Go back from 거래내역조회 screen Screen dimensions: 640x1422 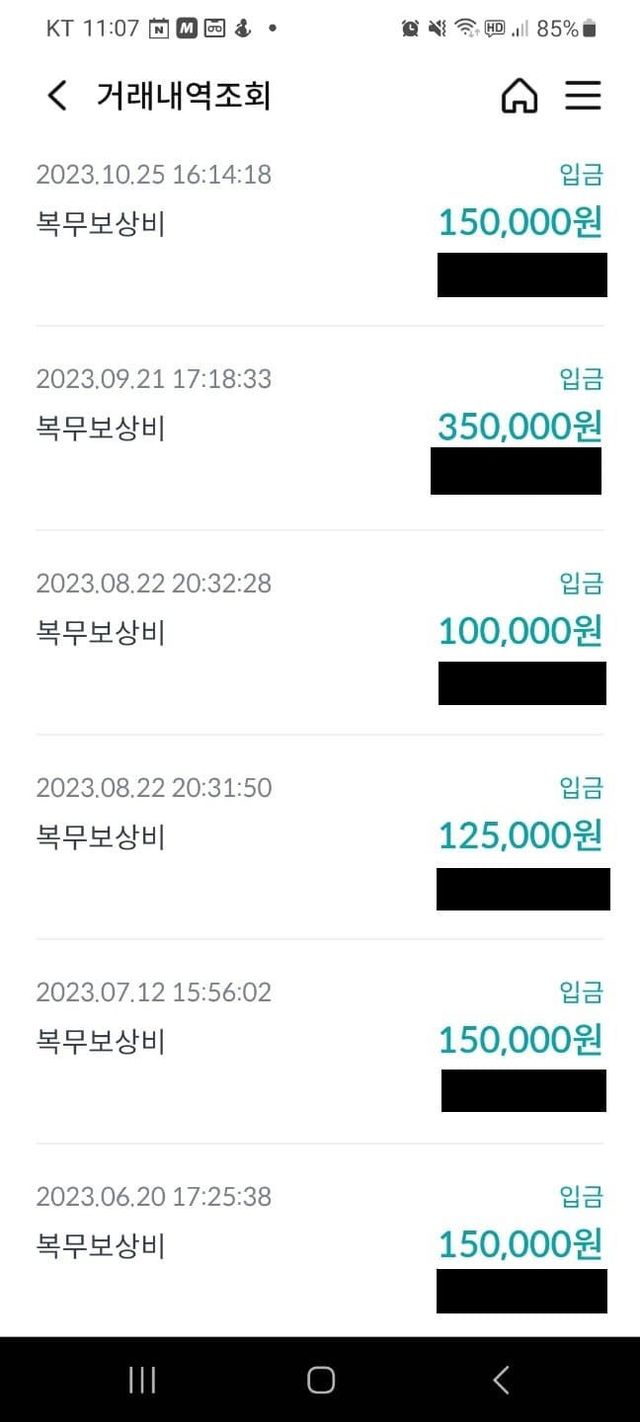(x=58, y=96)
